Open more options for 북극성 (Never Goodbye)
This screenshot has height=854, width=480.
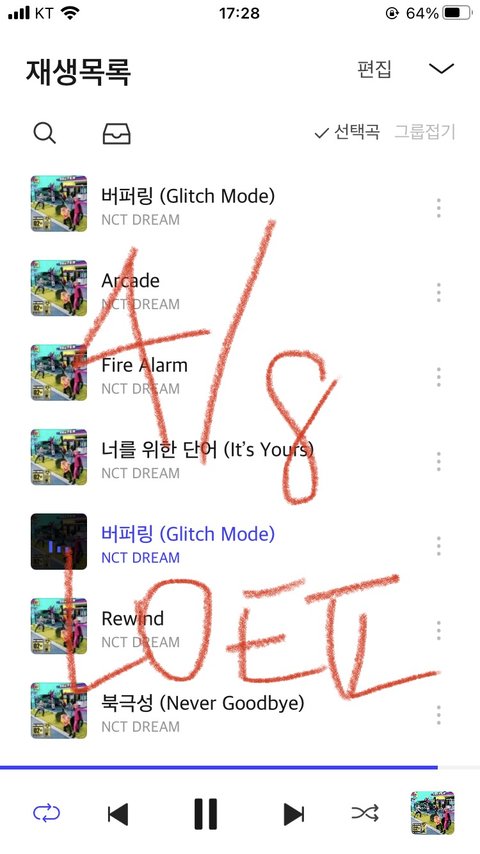pyautogui.click(x=439, y=715)
